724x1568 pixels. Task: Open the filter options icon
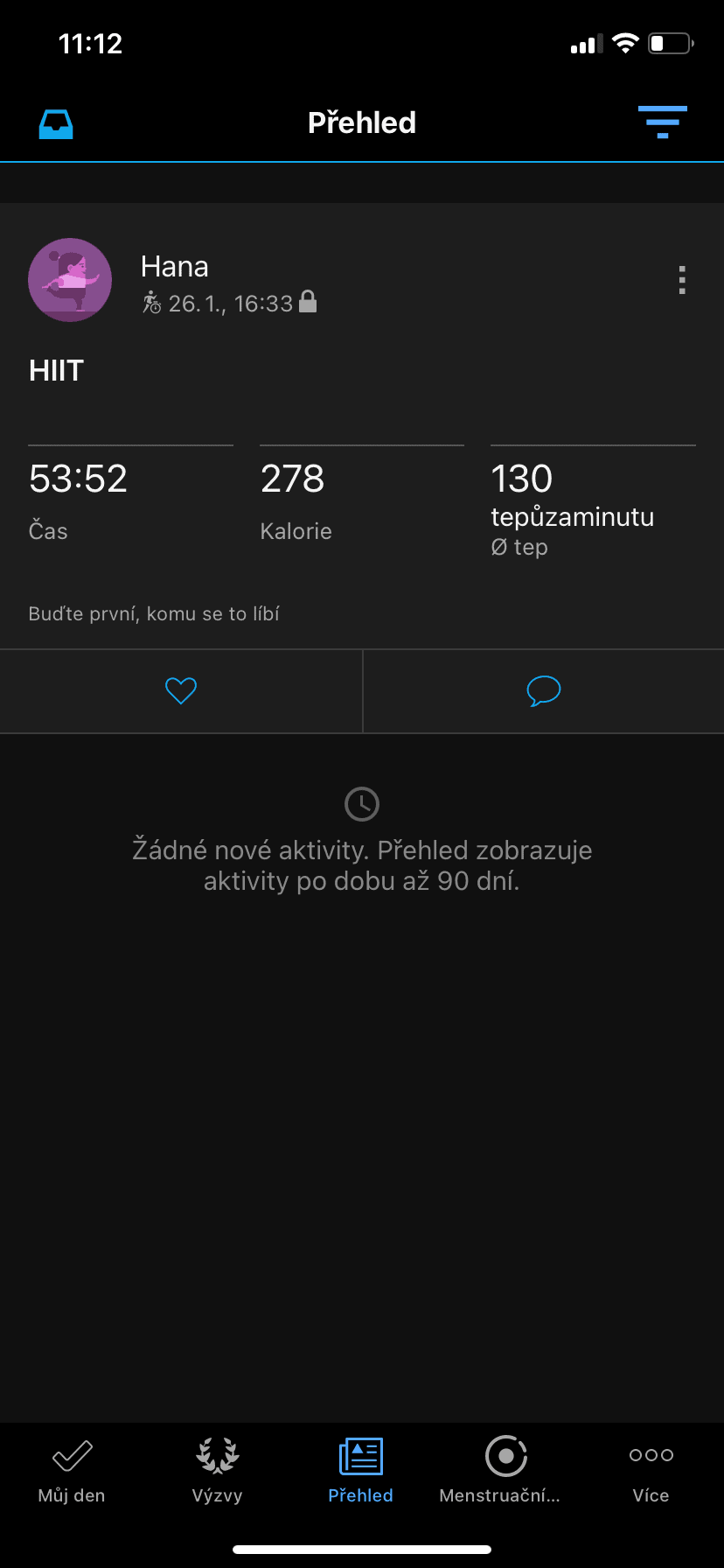(x=662, y=122)
